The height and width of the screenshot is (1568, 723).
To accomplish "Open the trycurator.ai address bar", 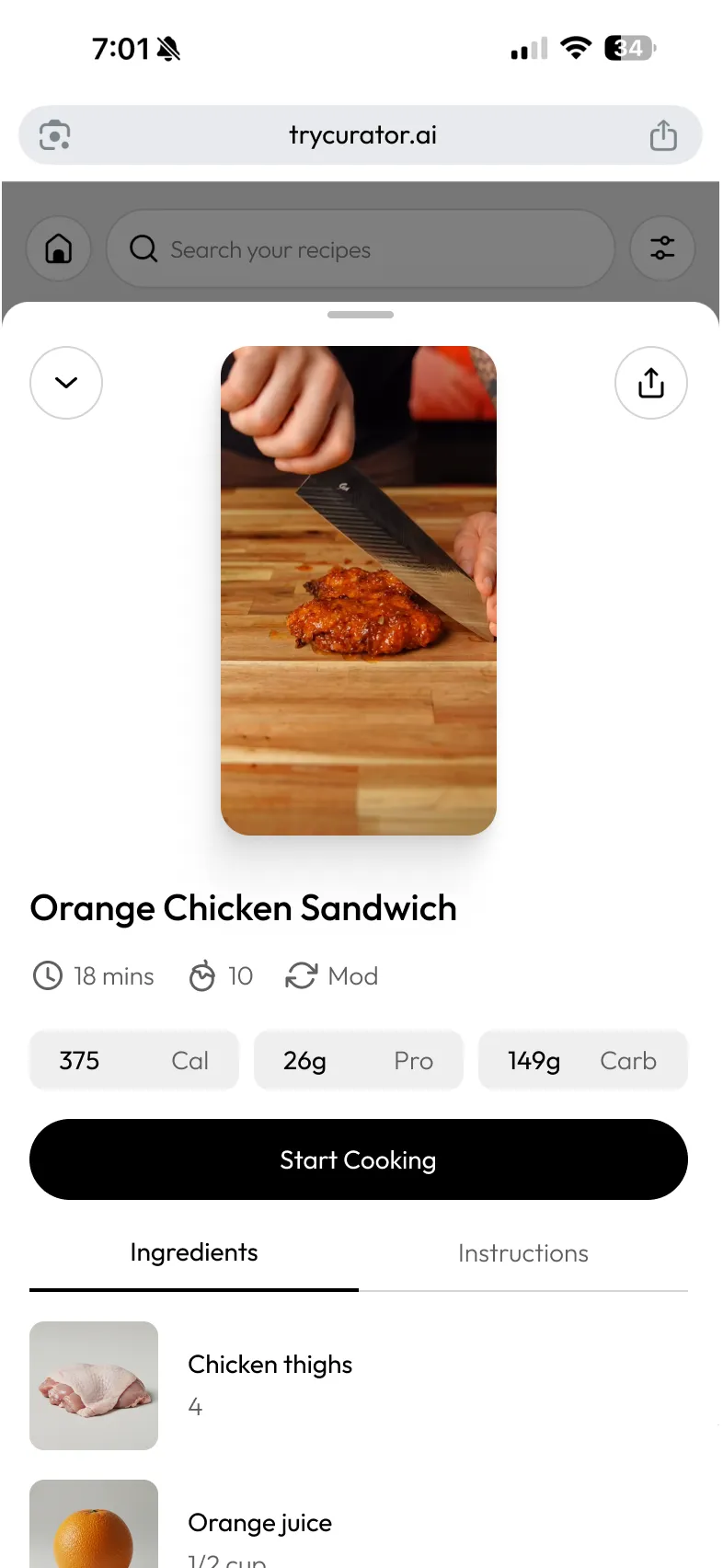I will pyautogui.click(x=362, y=135).
